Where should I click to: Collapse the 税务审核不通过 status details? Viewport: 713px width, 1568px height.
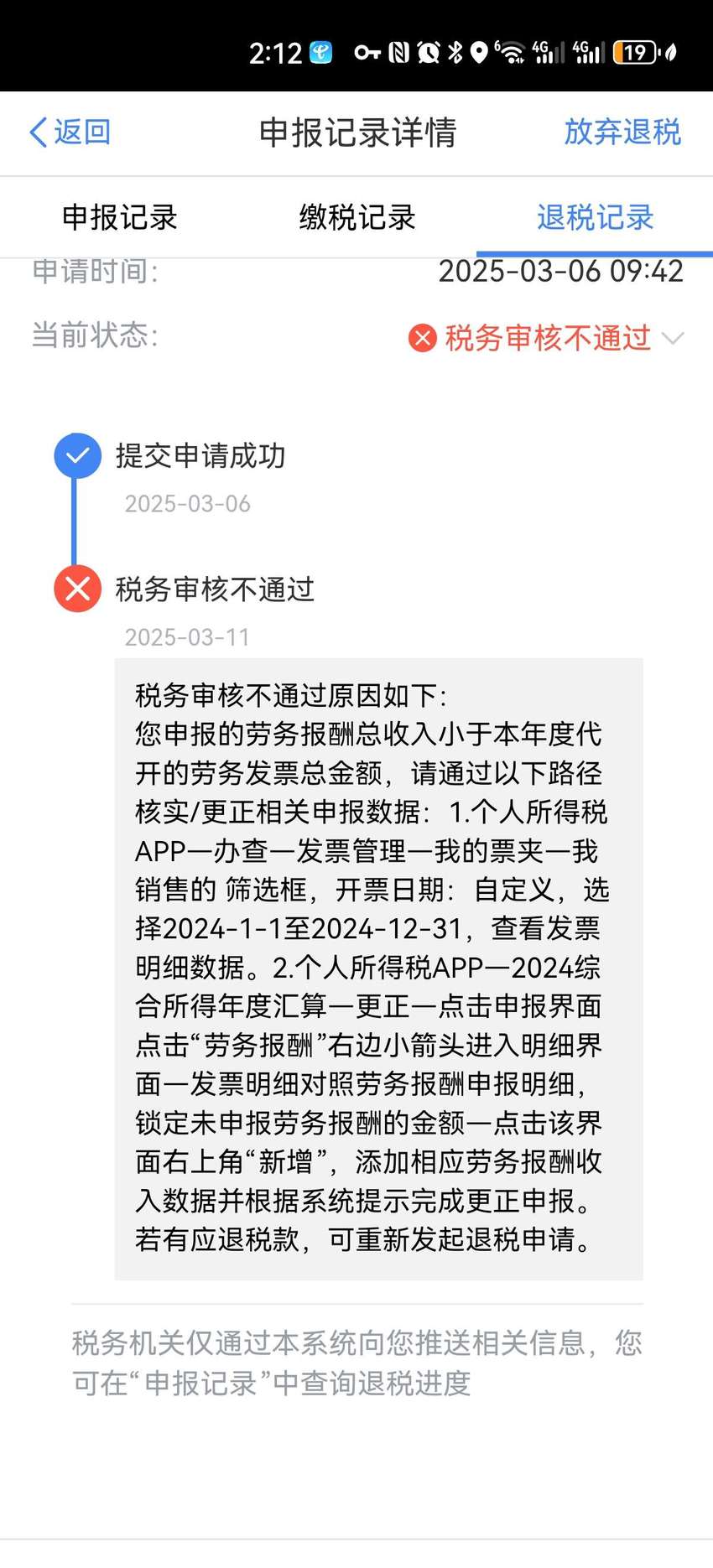(673, 338)
